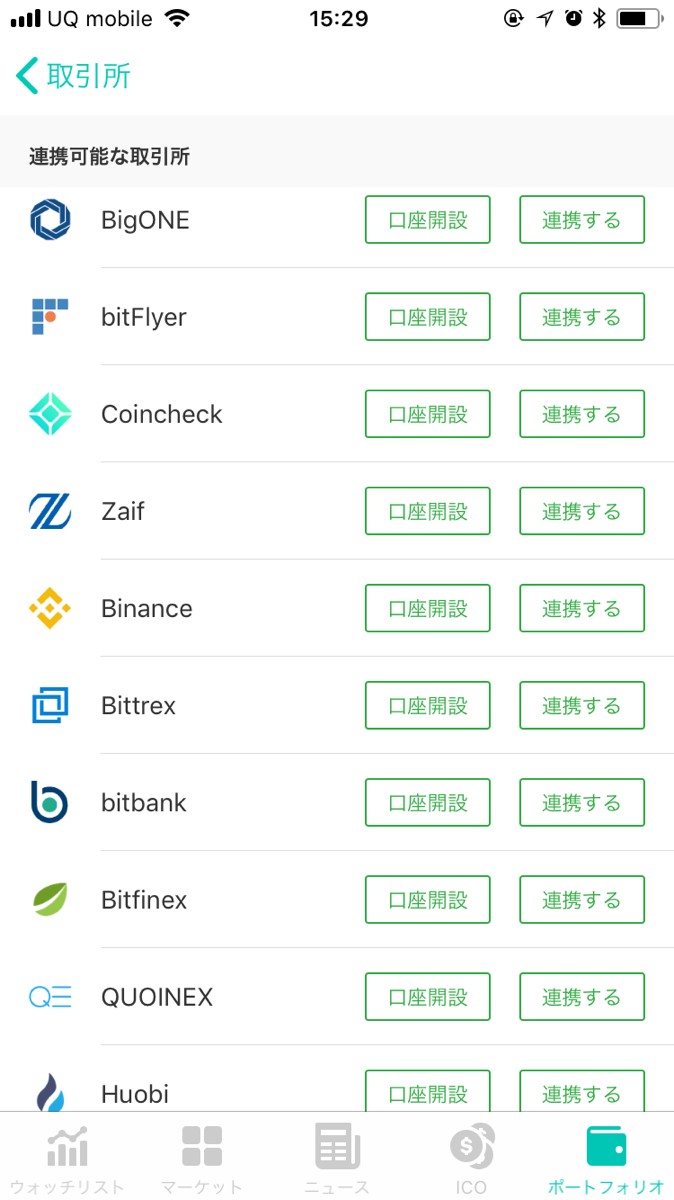
Task: Tap 口座開設 for Zaif
Action: tap(427, 511)
